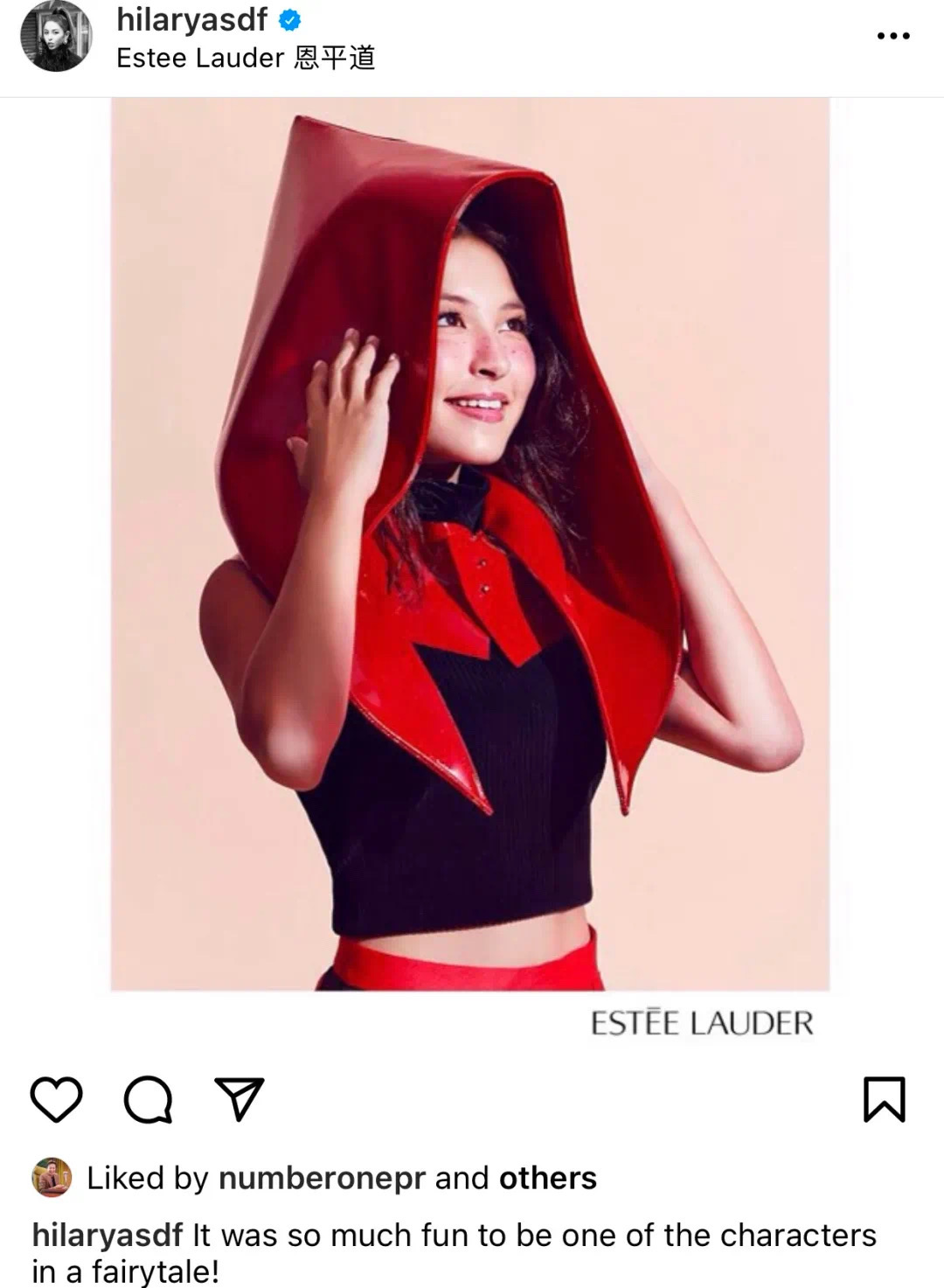View the others who liked this post
Viewport: 944px width, 1288px height.
tap(547, 1178)
